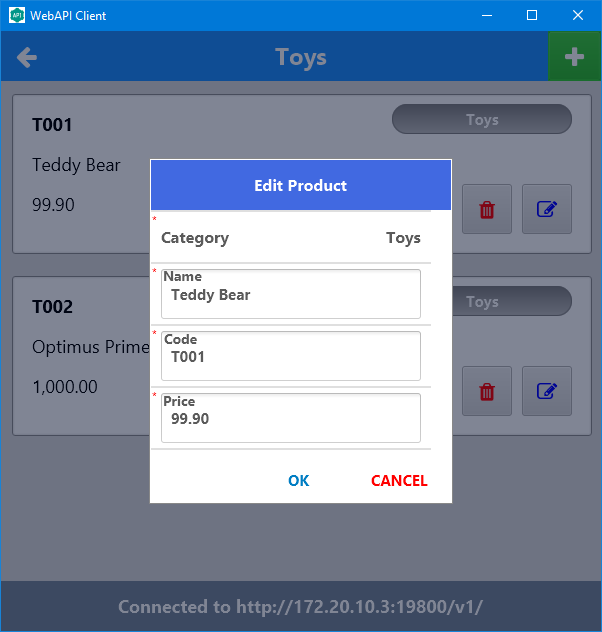Close the WebAPI Client window
Image resolution: width=602 pixels, height=632 pixels.
[578, 15]
